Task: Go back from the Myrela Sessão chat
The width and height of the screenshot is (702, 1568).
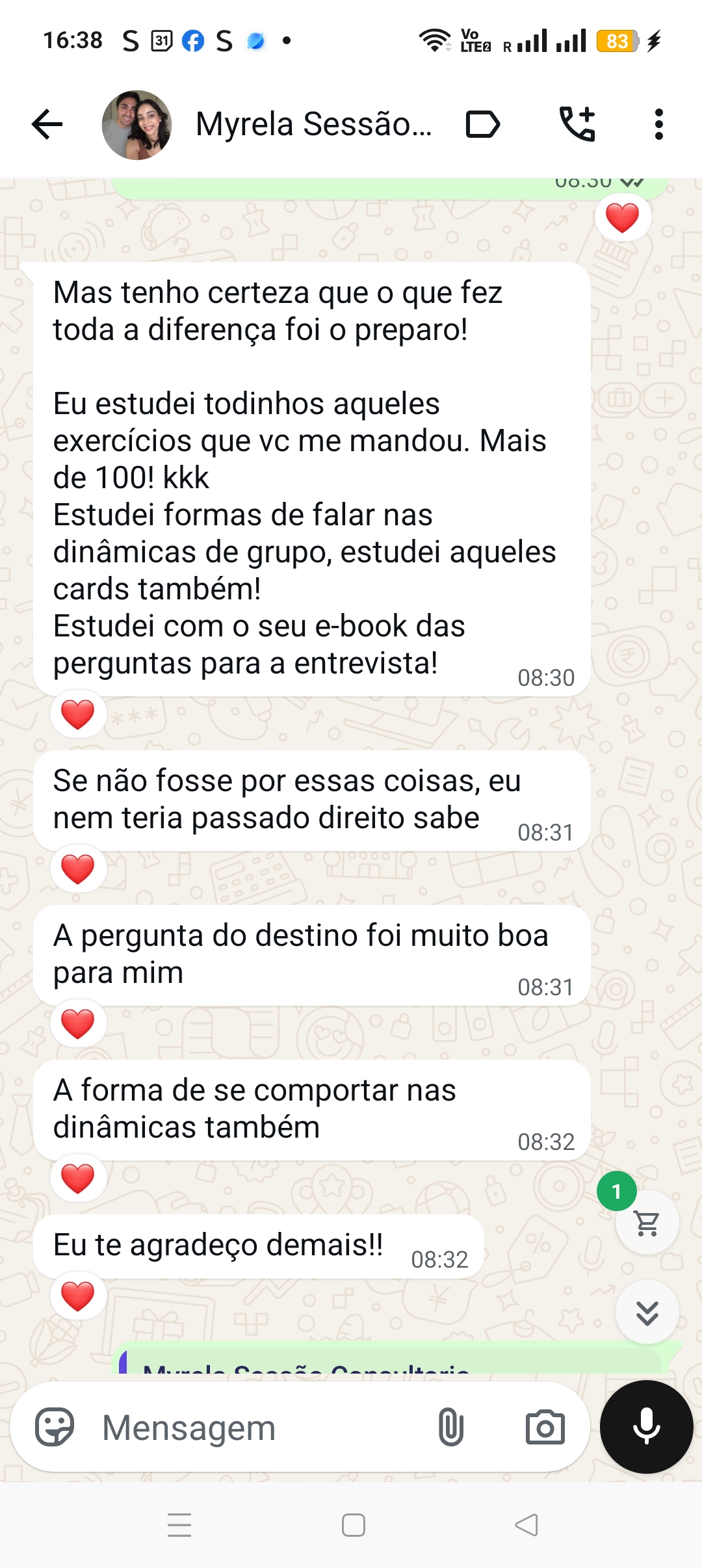Action: (x=47, y=124)
